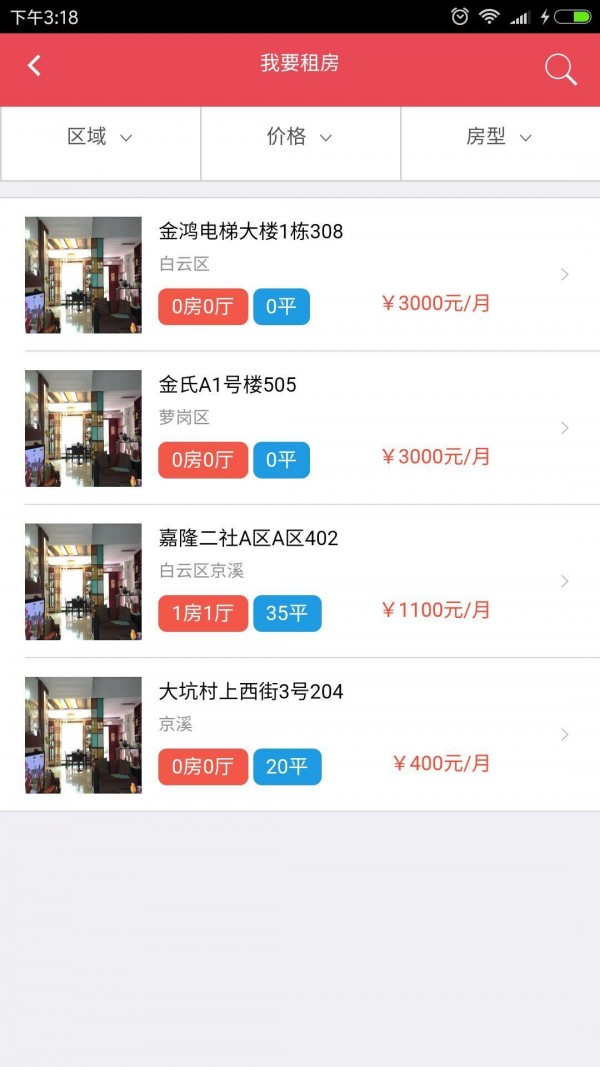The image size is (600, 1067).
Task: Expand the 房型 filter dropdown
Action: [x=500, y=138]
